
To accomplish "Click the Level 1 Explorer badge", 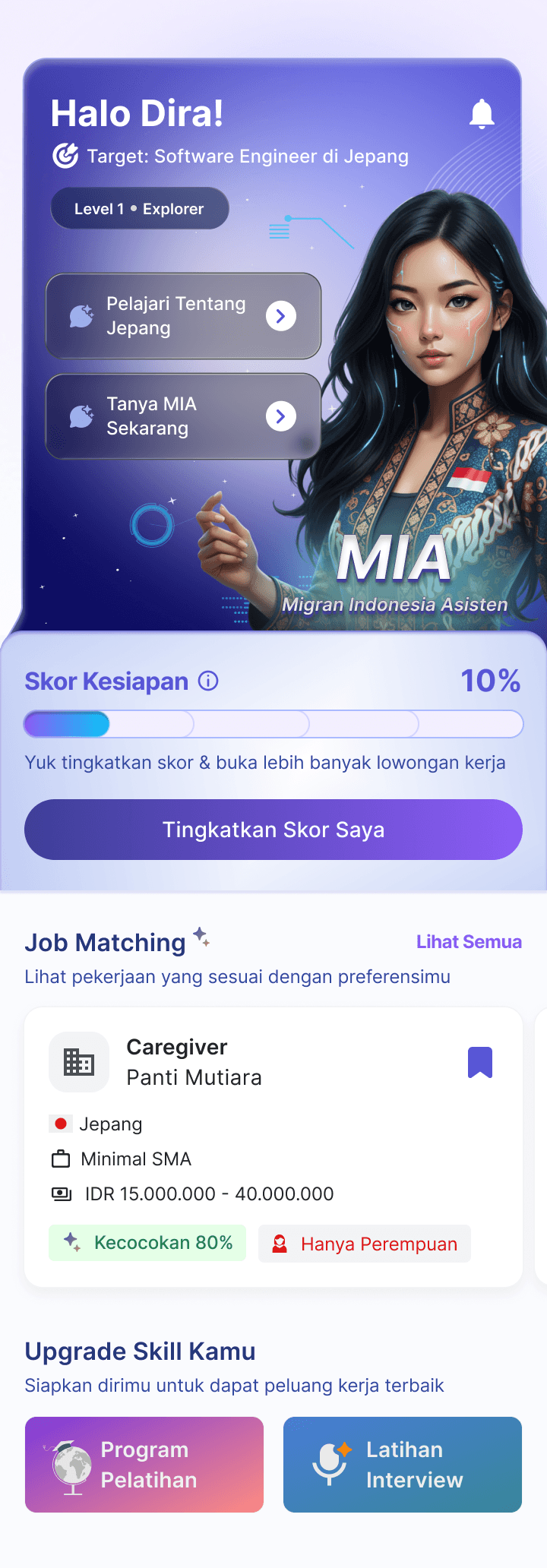I will point(140,208).
